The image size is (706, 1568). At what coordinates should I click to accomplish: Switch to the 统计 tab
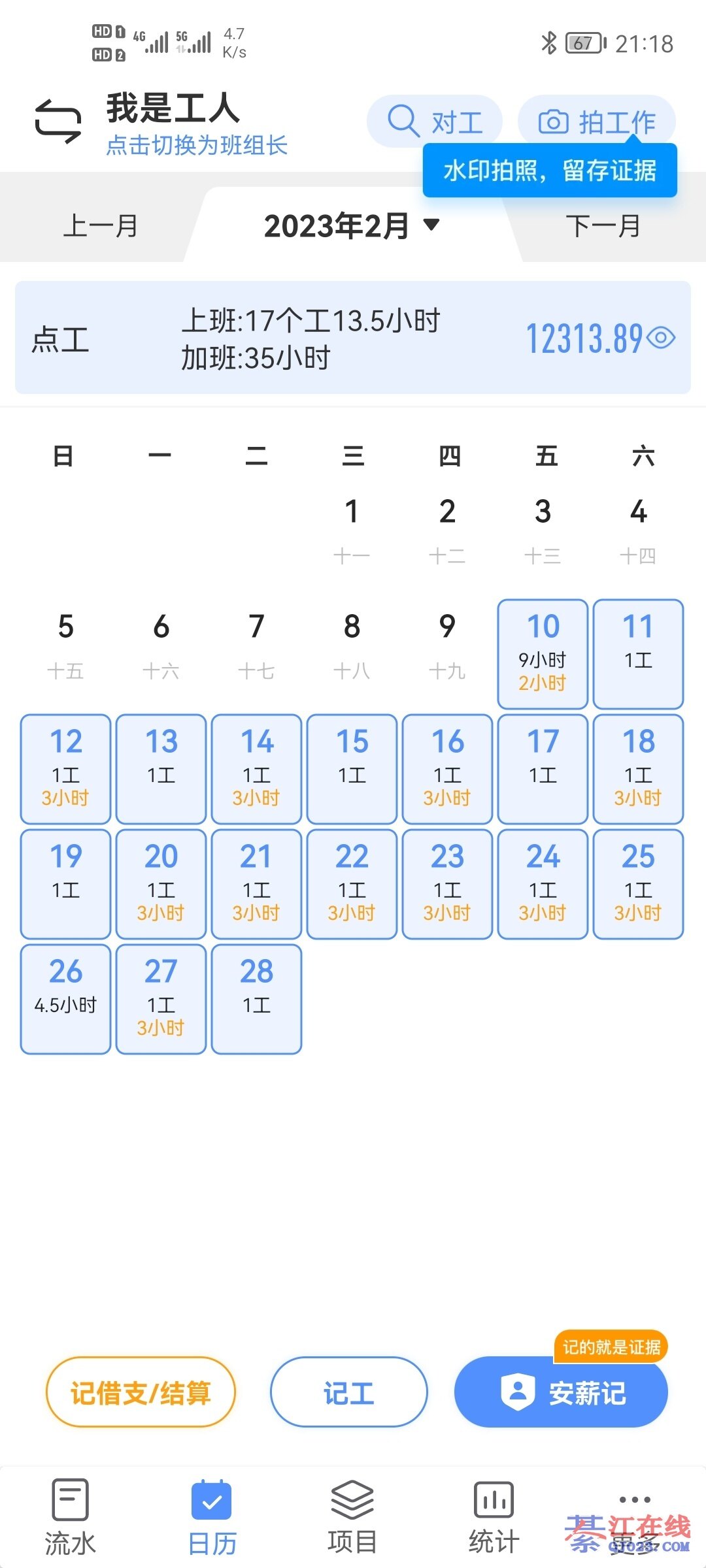pyautogui.click(x=494, y=1517)
